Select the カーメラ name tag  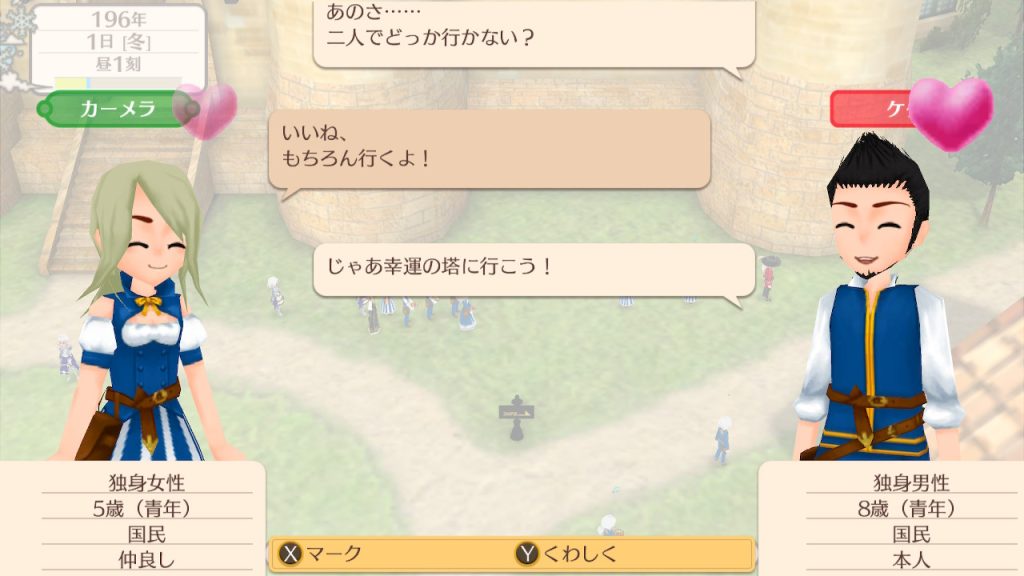point(117,109)
